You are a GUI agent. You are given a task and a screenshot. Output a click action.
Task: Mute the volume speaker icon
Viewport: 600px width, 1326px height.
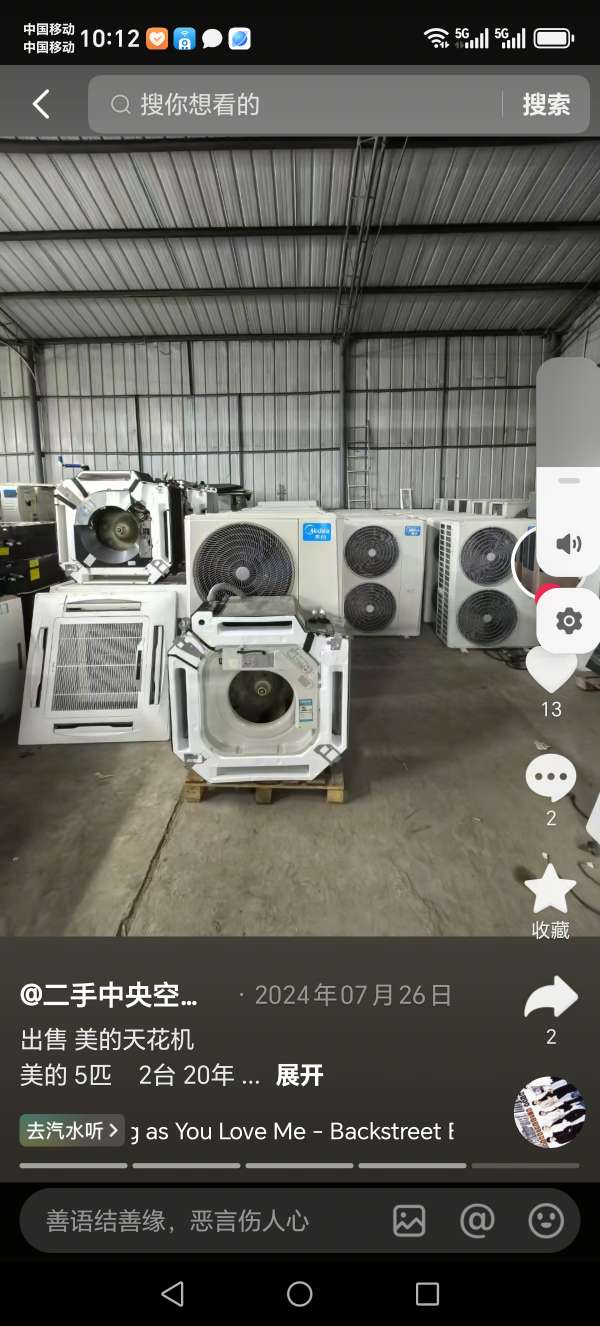(x=568, y=543)
